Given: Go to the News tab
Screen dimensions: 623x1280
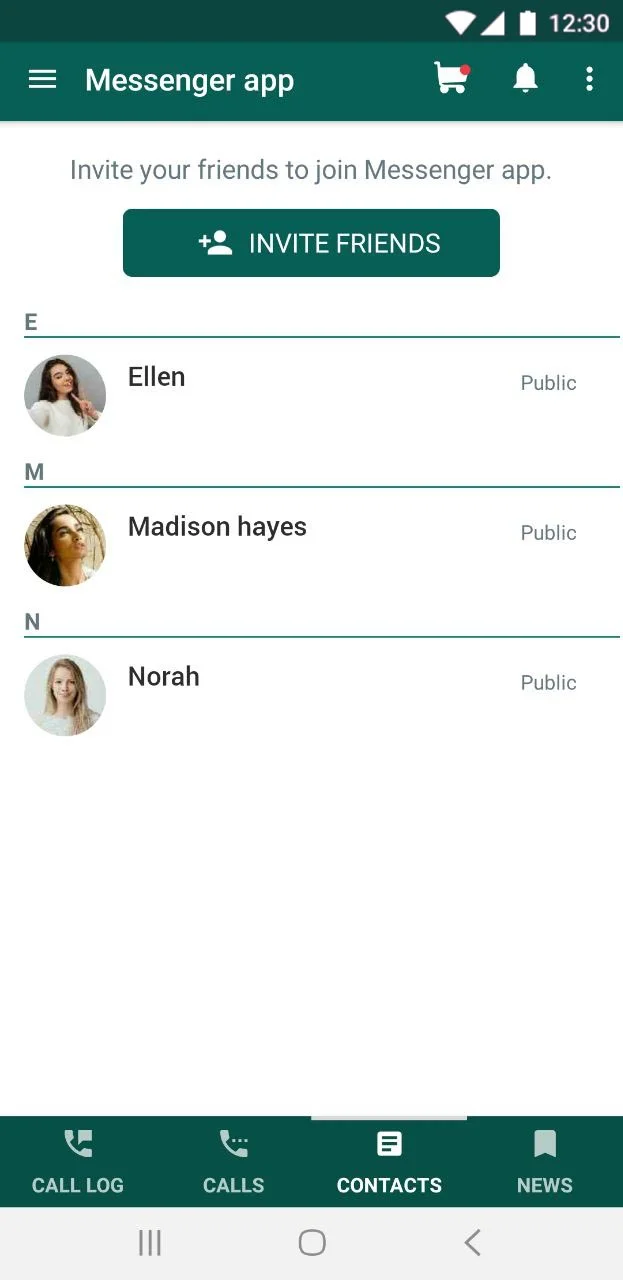Looking at the screenshot, I should [545, 1162].
